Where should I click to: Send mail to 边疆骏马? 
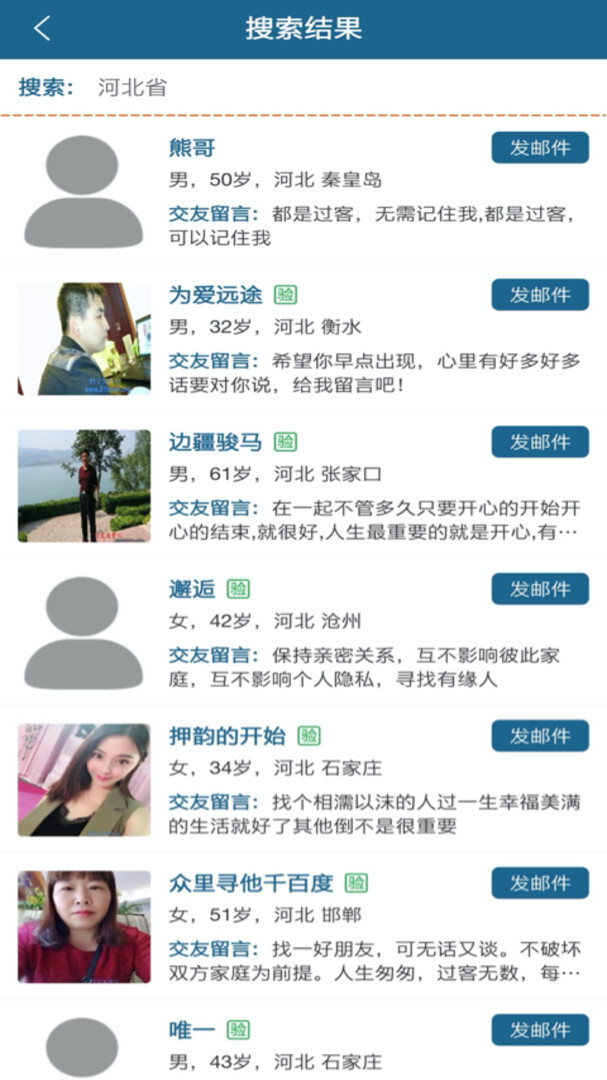[539, 442]
